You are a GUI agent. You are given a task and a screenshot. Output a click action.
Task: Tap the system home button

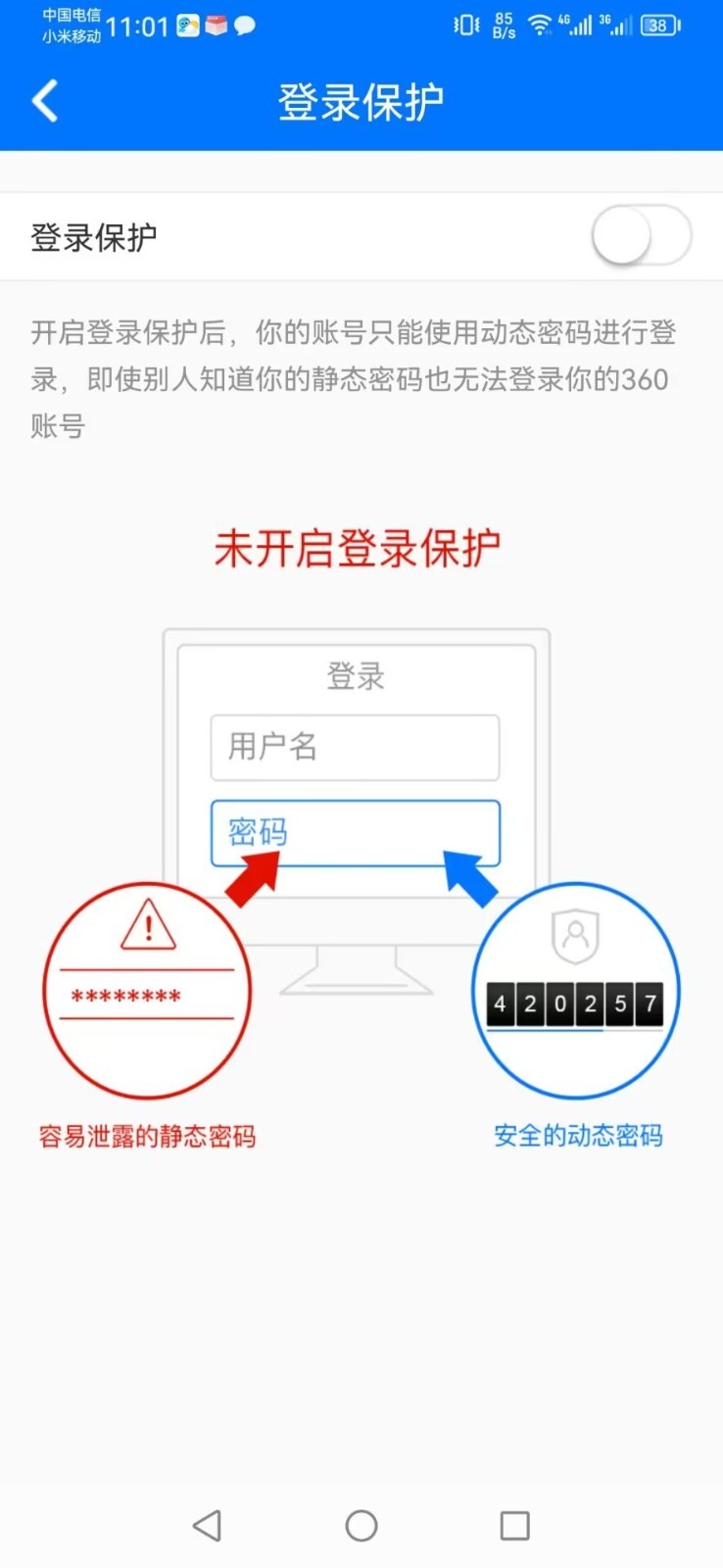tap(361, 1525)
